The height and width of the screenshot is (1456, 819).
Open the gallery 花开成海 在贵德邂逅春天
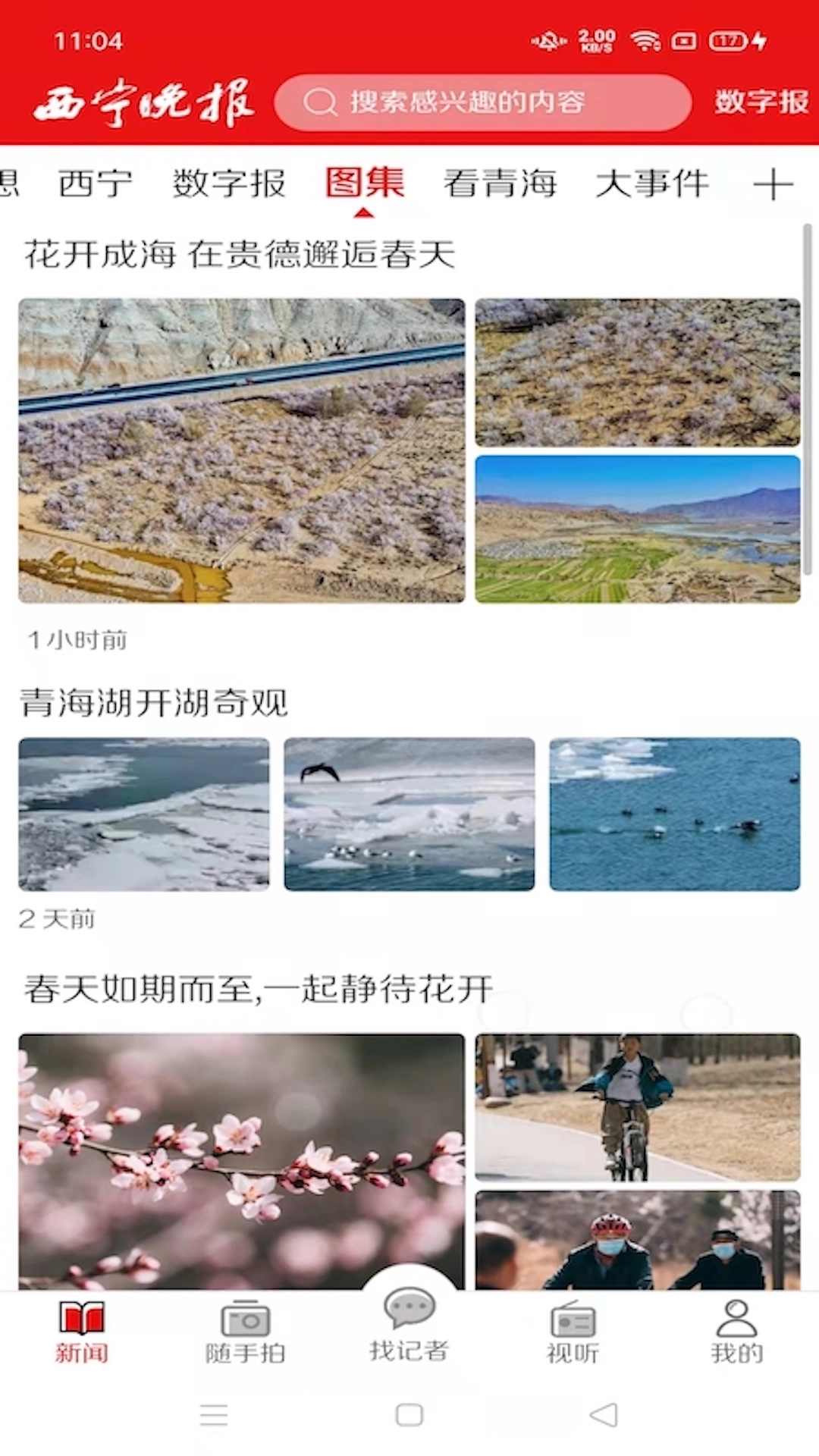click(240, 255)
